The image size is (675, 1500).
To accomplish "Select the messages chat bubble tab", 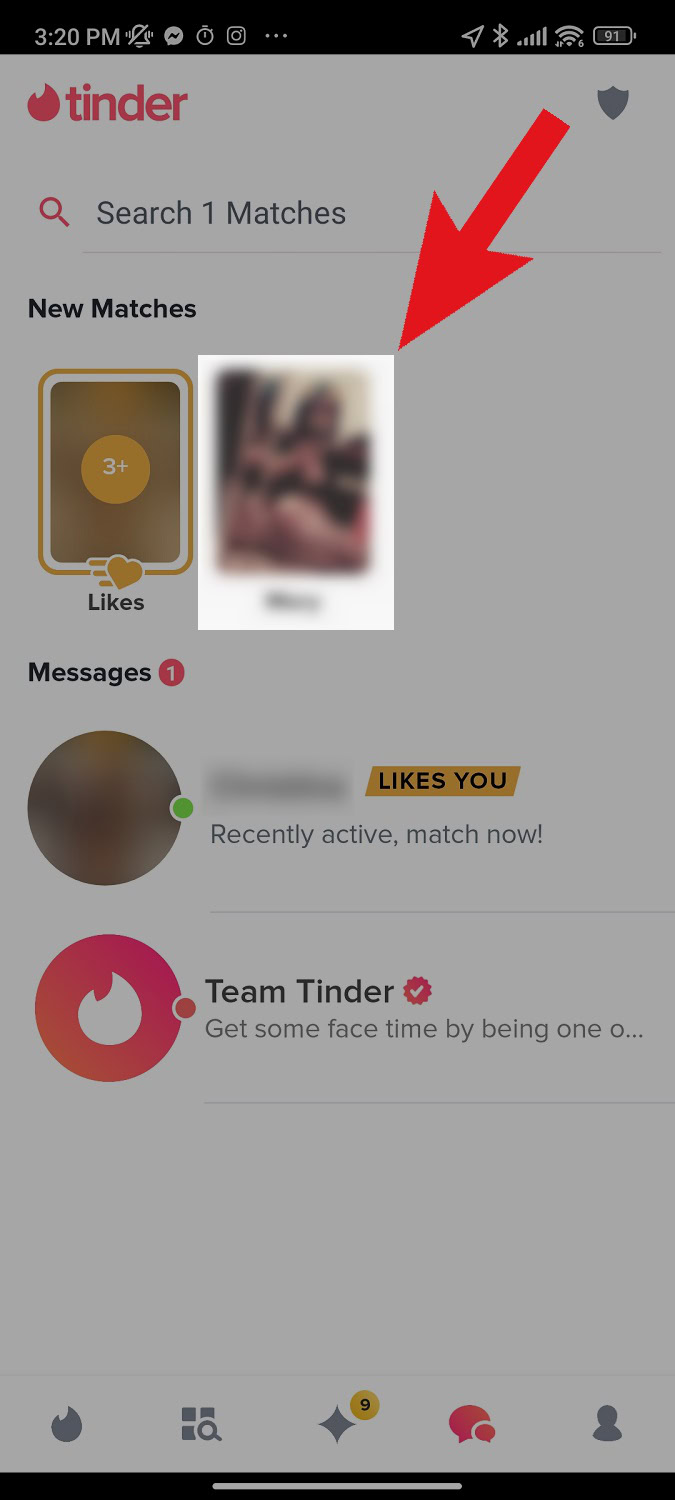I will click(x=471, y=1424).
